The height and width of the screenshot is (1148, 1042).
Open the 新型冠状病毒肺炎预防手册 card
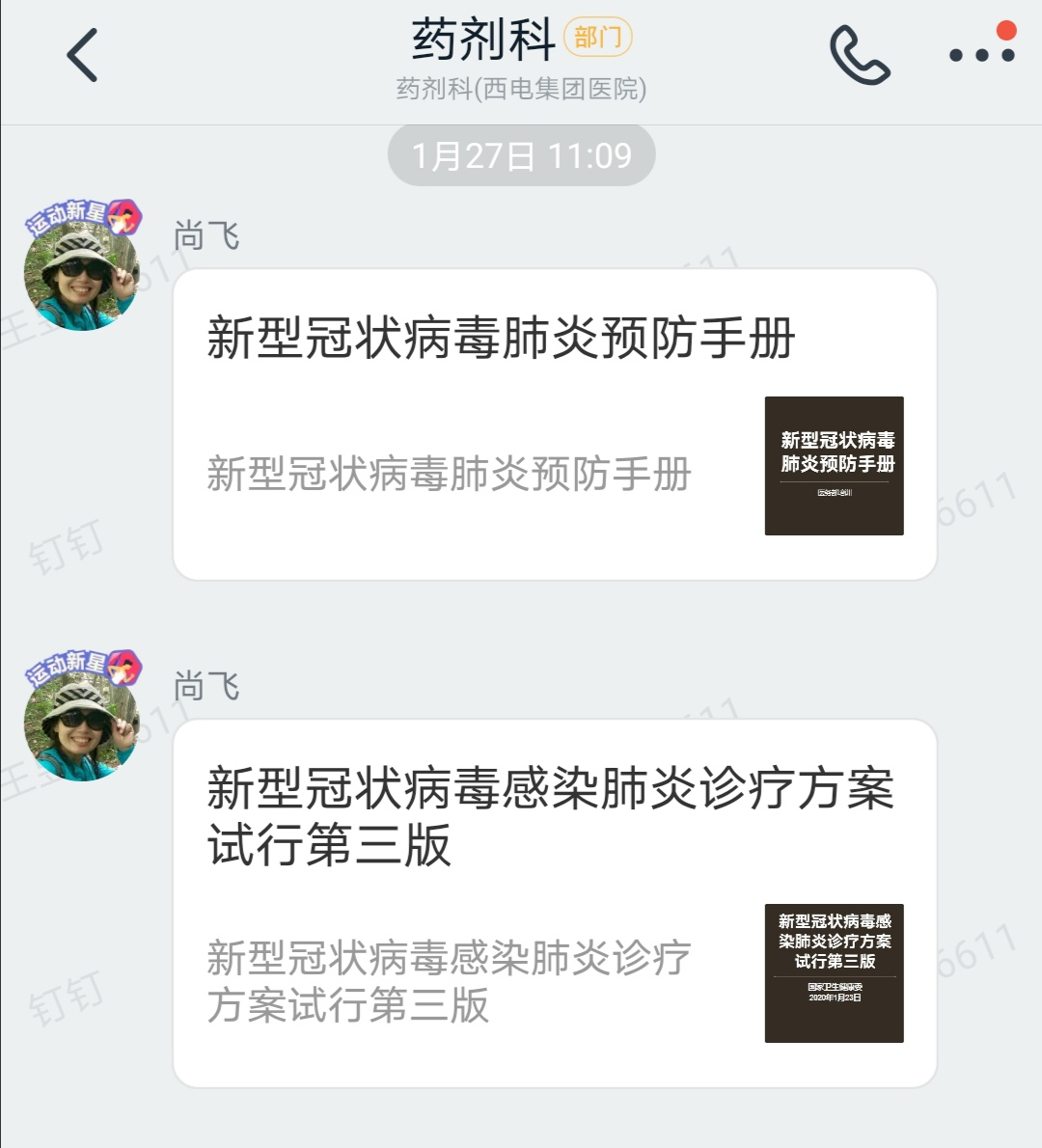555,424
